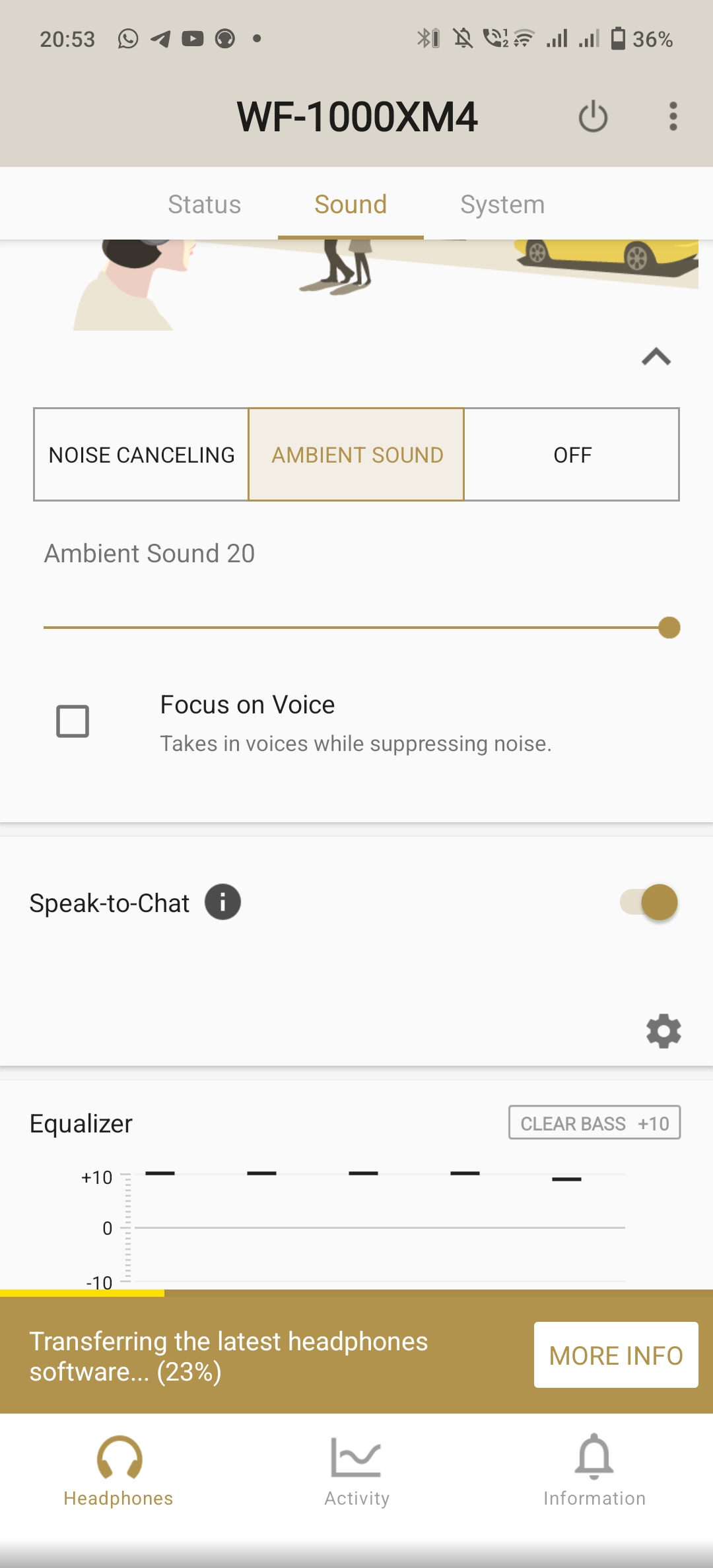Disable the Speak-to-Chat switch

point(649,902)
